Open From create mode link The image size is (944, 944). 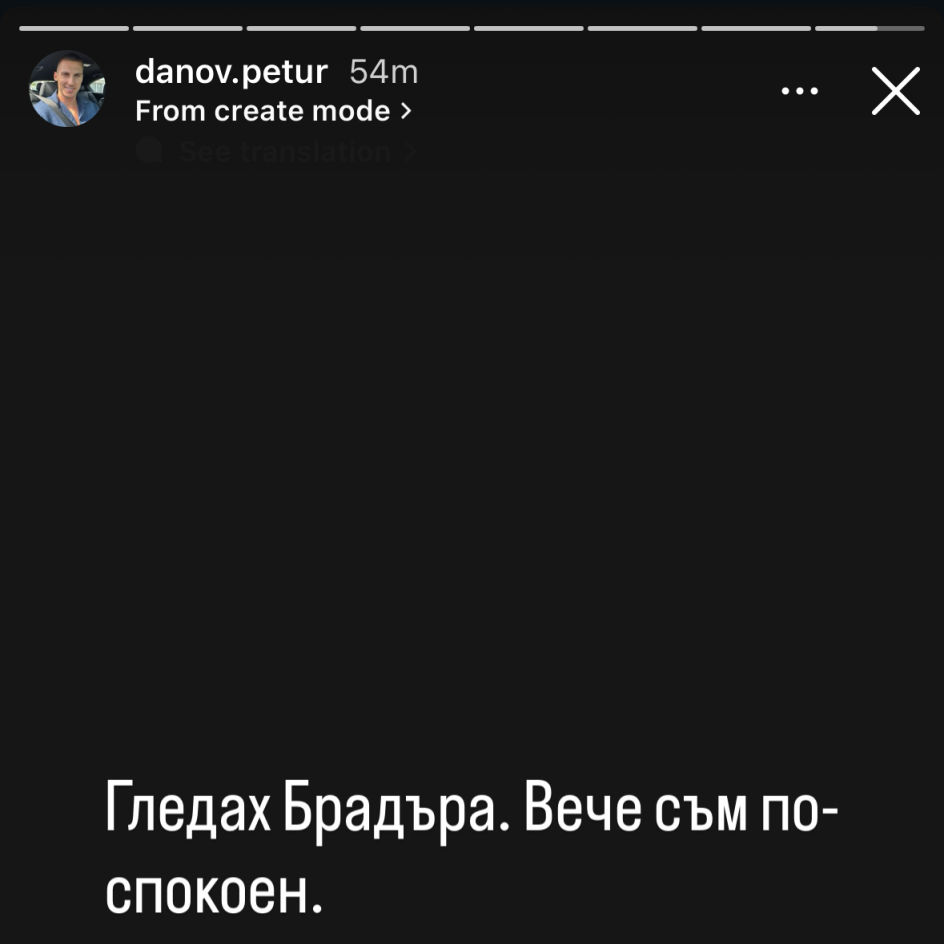point(273,111)
